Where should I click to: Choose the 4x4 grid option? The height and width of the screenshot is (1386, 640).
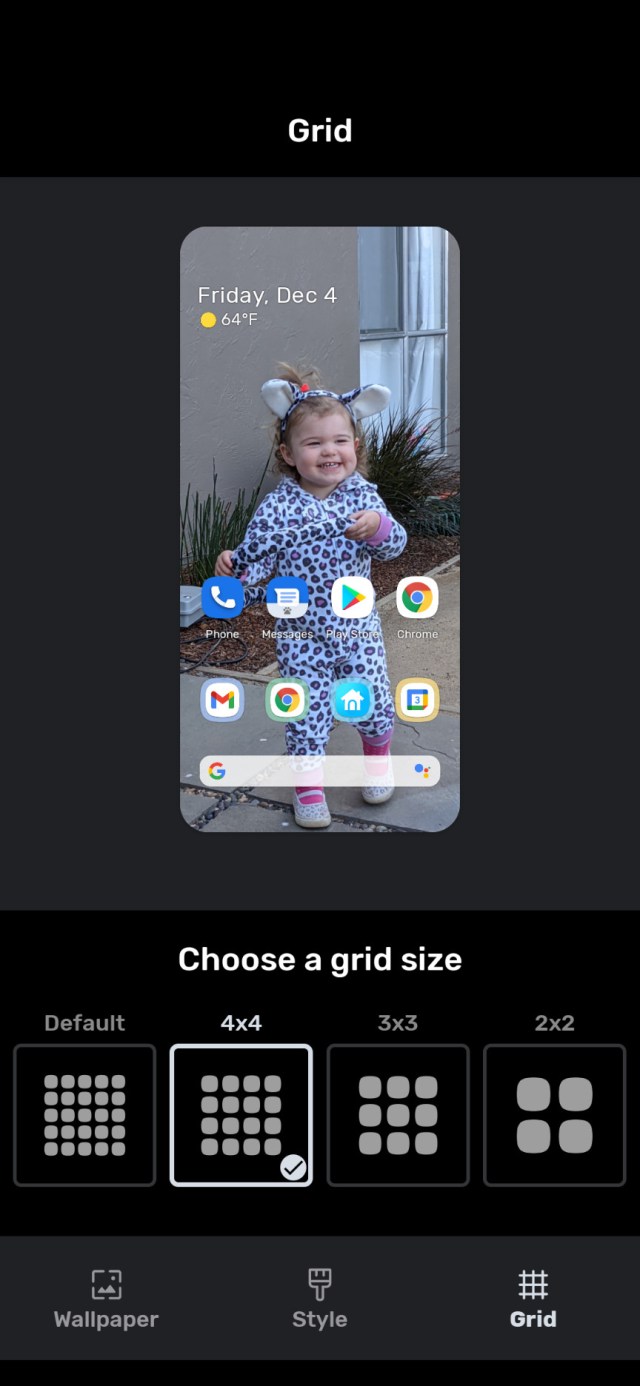point(241,1114)
